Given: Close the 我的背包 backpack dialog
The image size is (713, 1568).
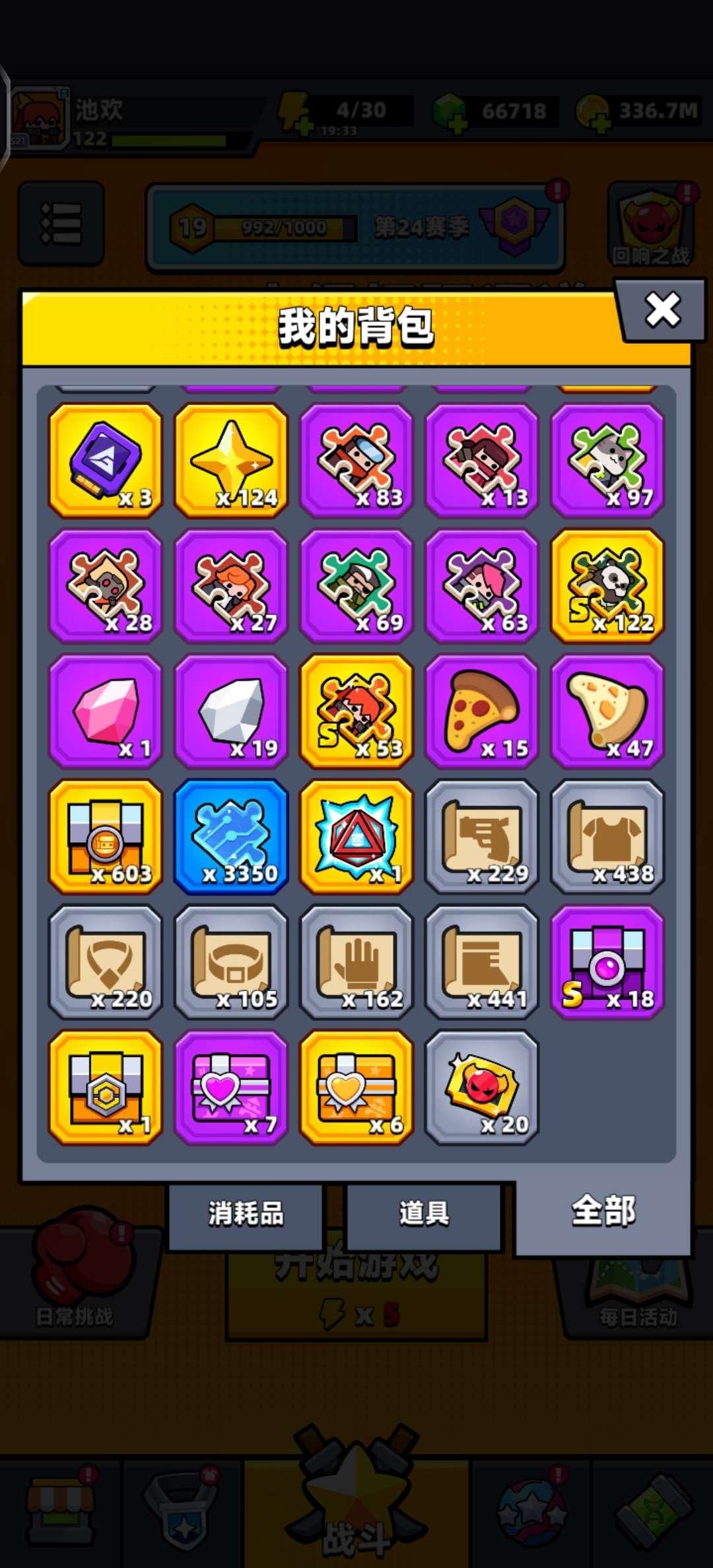Looking at the screenshot, I should coord(662,310).
